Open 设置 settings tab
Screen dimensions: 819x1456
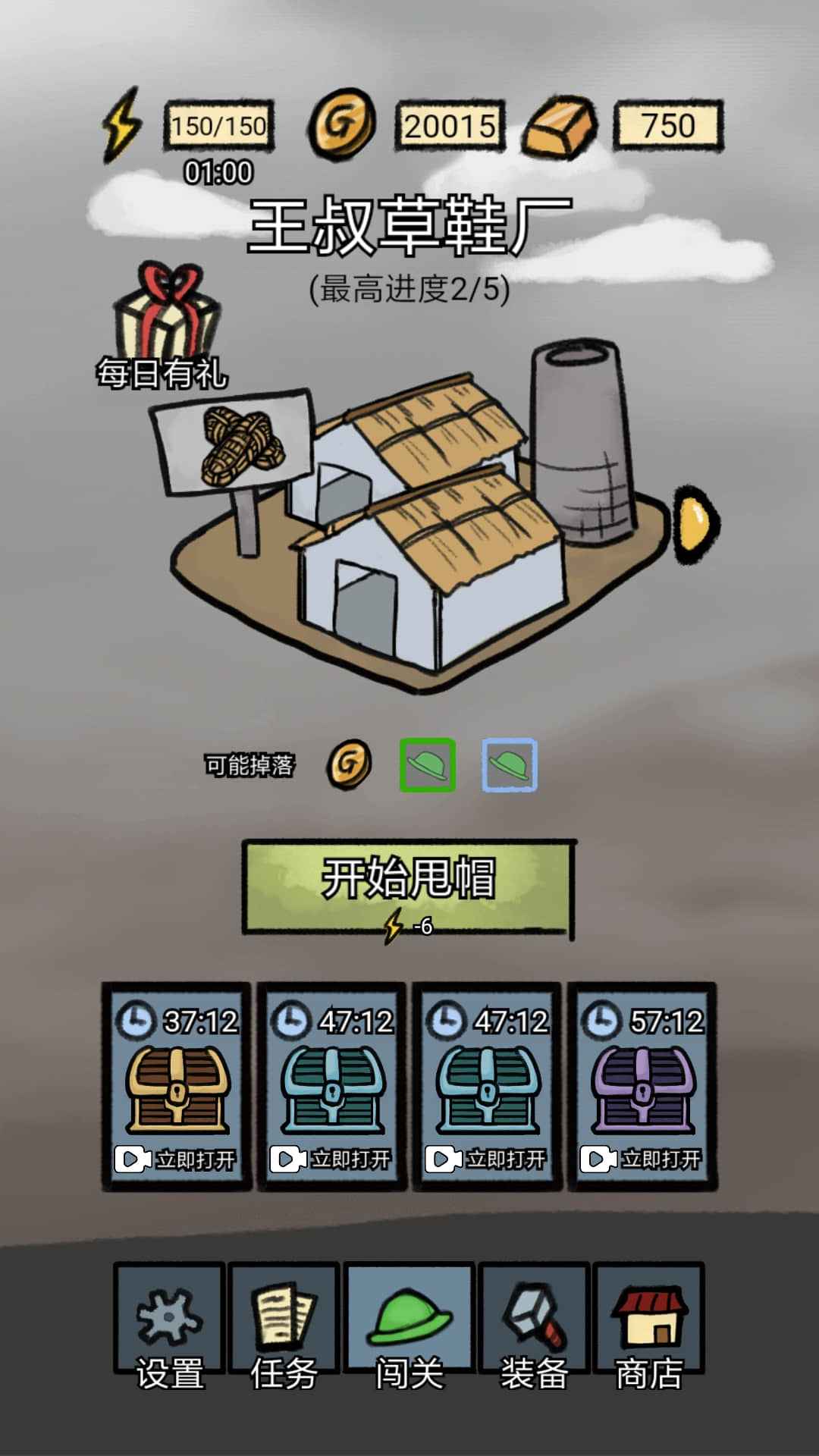169,1323
